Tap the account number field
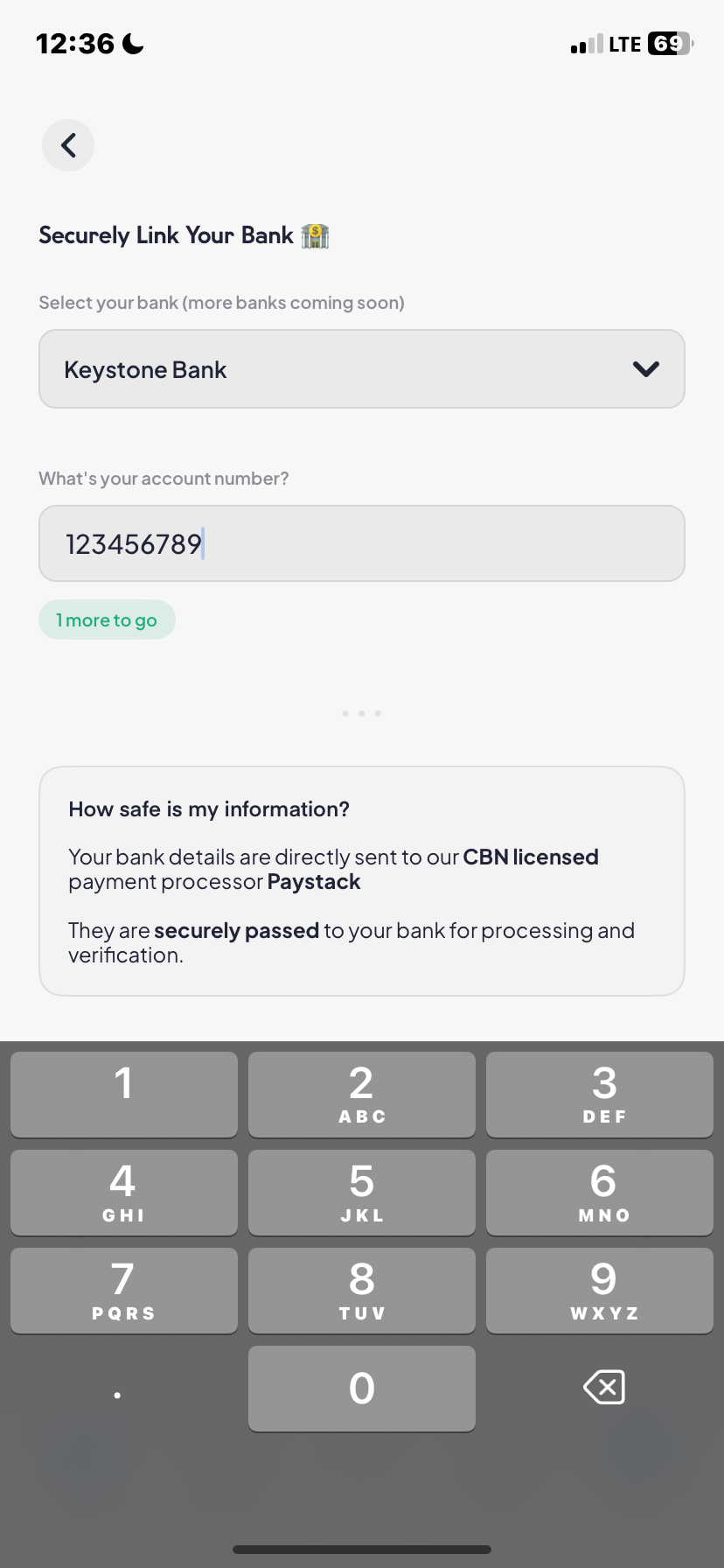The width and height of the screenshot is (724, 1568). [361, 543]
